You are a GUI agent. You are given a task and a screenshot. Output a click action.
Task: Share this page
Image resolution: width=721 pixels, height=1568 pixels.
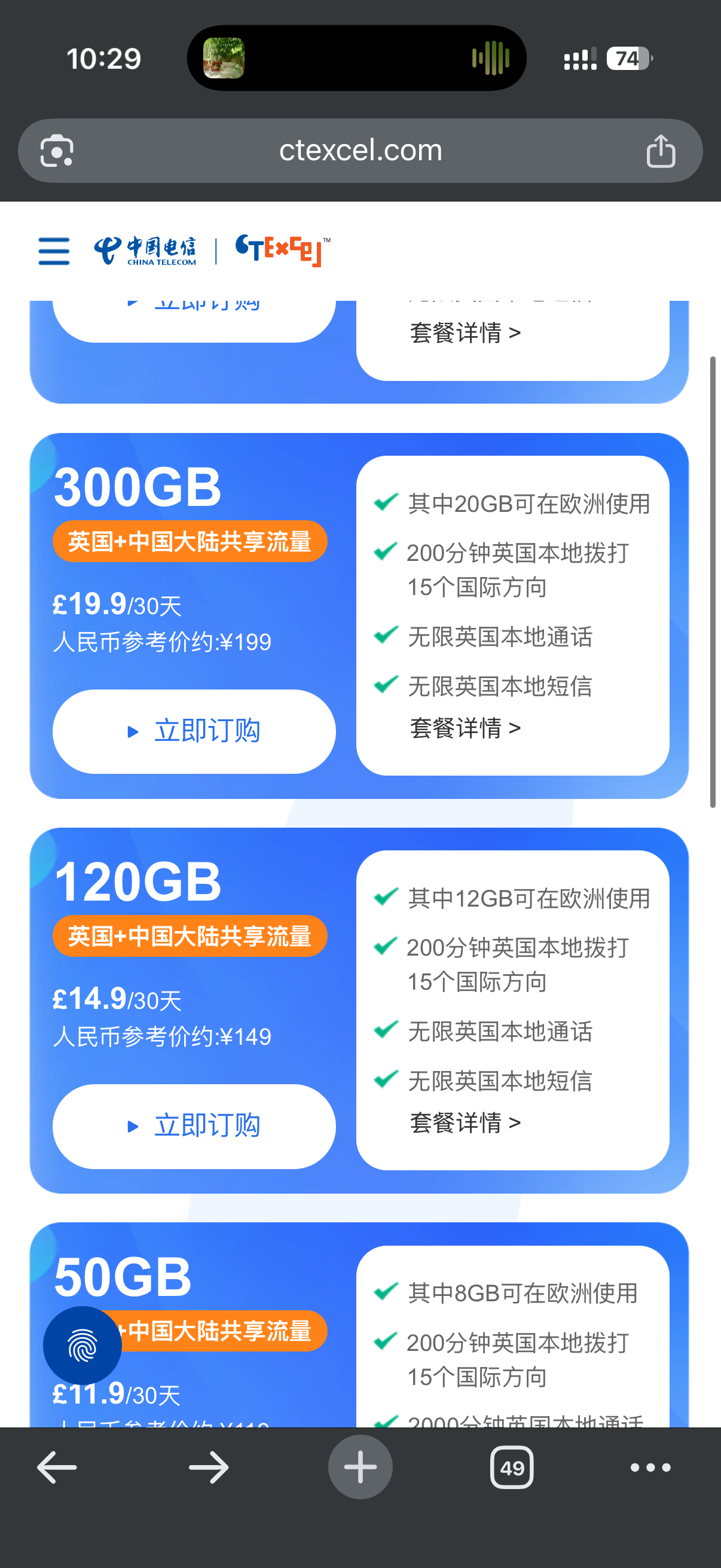(660, 150)
